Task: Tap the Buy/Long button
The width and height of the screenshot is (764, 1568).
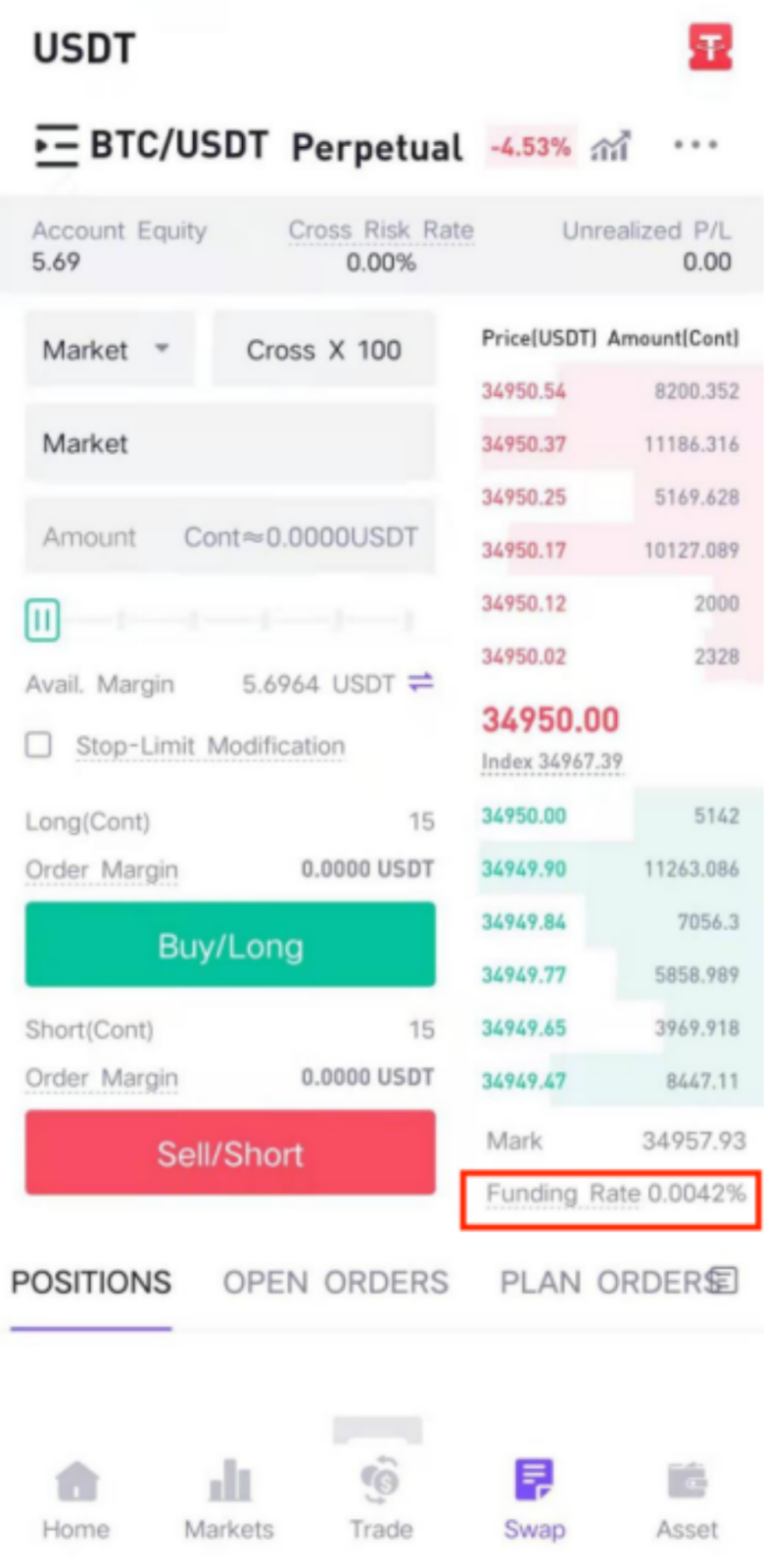Action: [x=230, y=945]
